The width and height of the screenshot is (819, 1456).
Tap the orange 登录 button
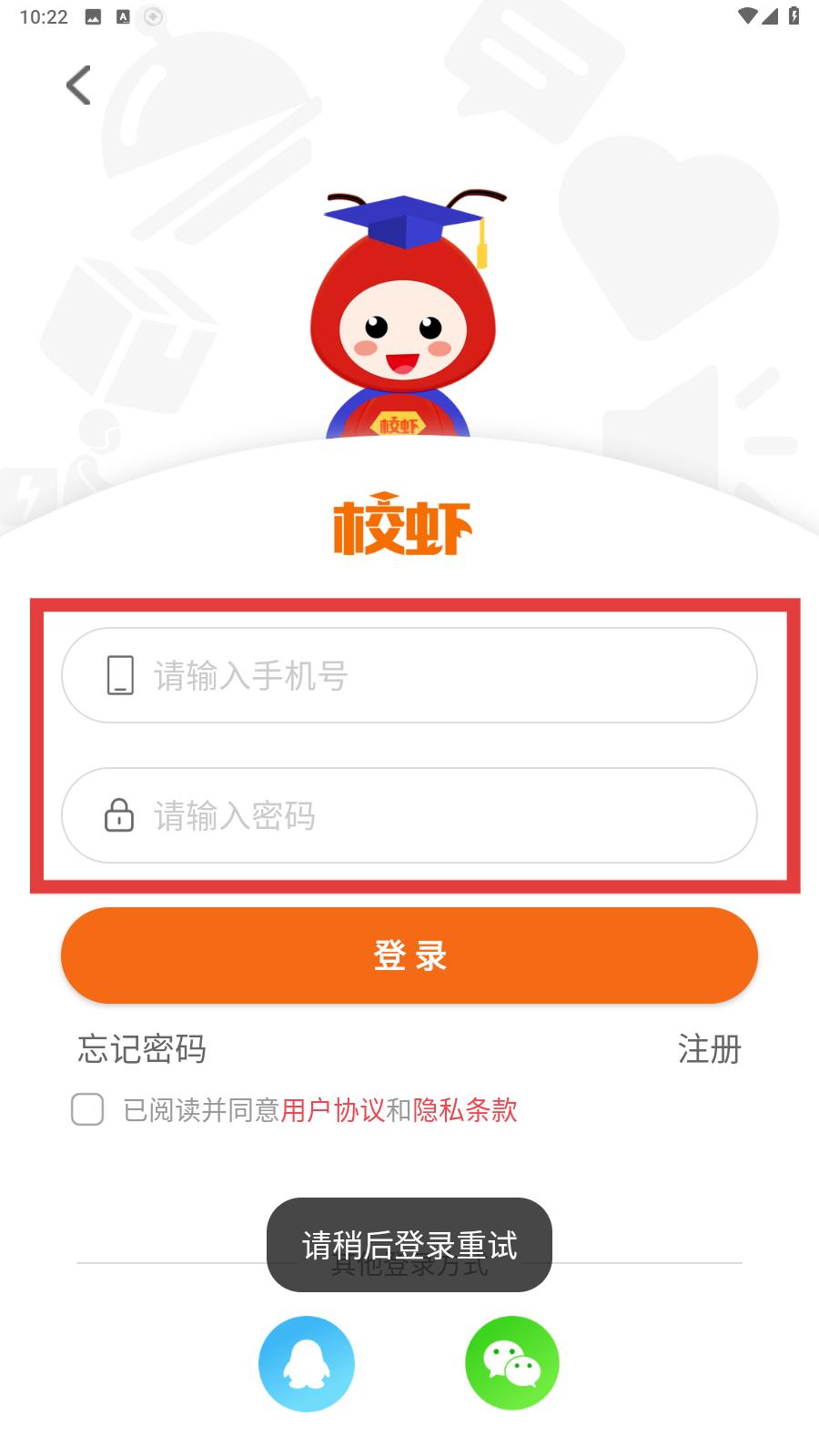[x=409, y=955]
